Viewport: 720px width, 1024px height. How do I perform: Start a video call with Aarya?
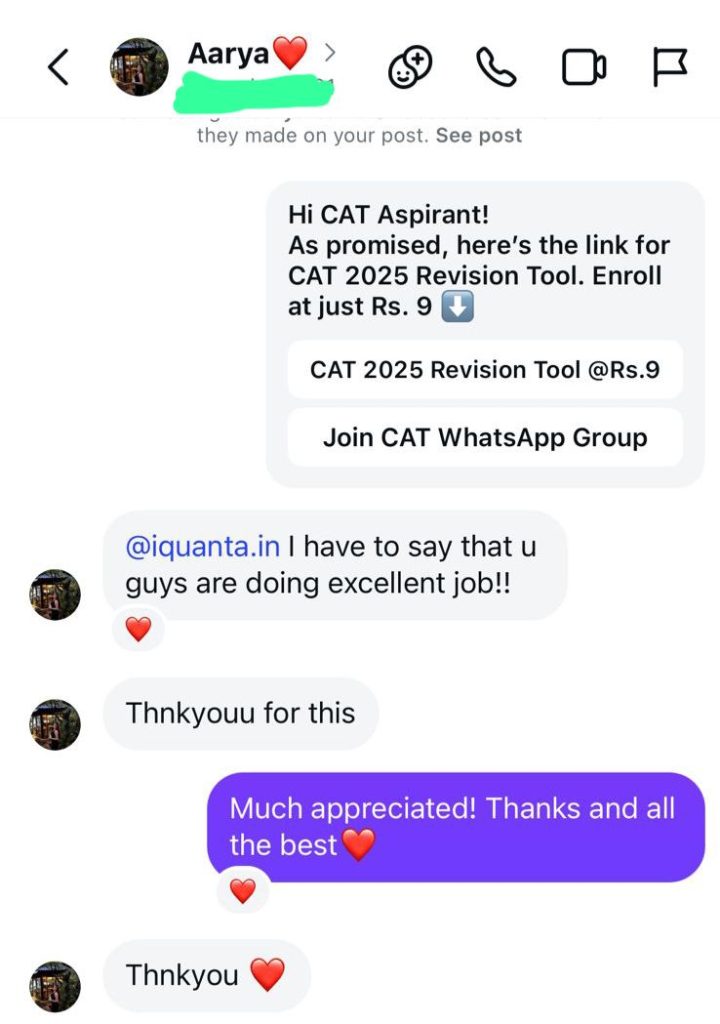click(584, 68)
